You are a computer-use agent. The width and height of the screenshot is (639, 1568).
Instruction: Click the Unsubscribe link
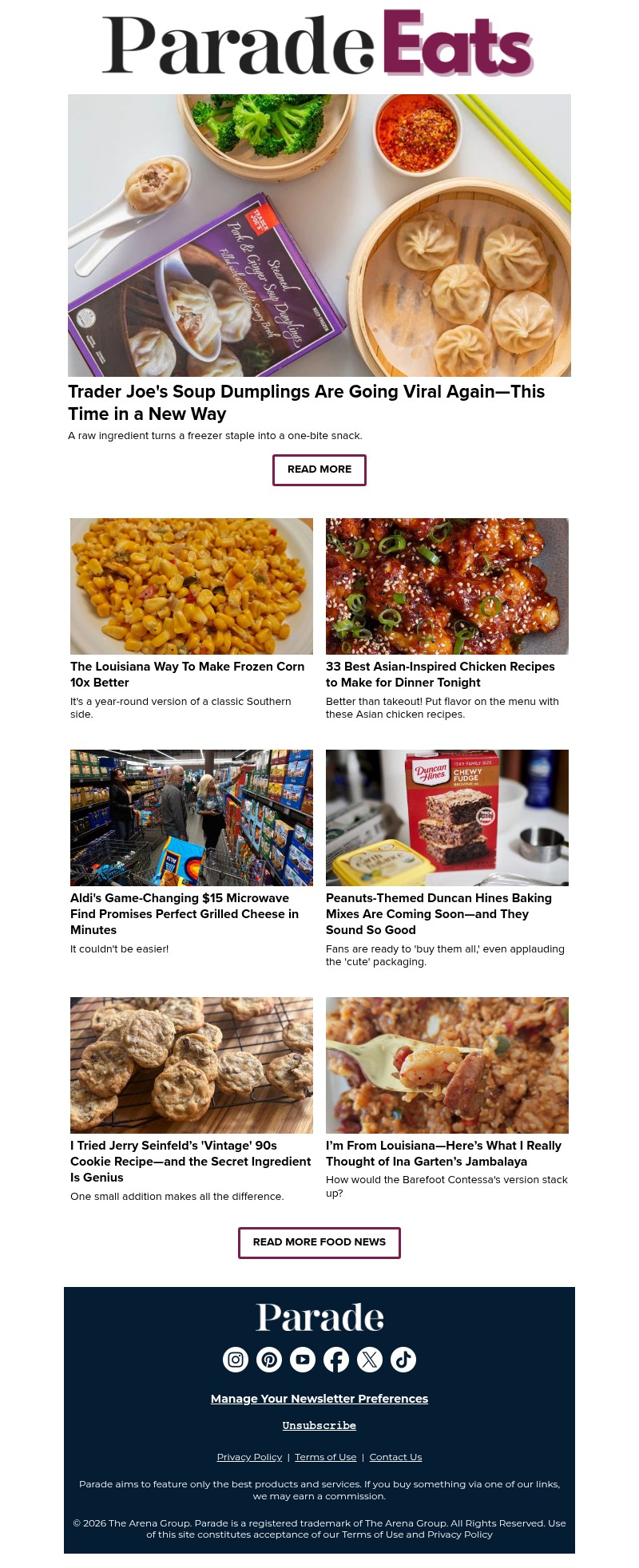point(319,1425)
